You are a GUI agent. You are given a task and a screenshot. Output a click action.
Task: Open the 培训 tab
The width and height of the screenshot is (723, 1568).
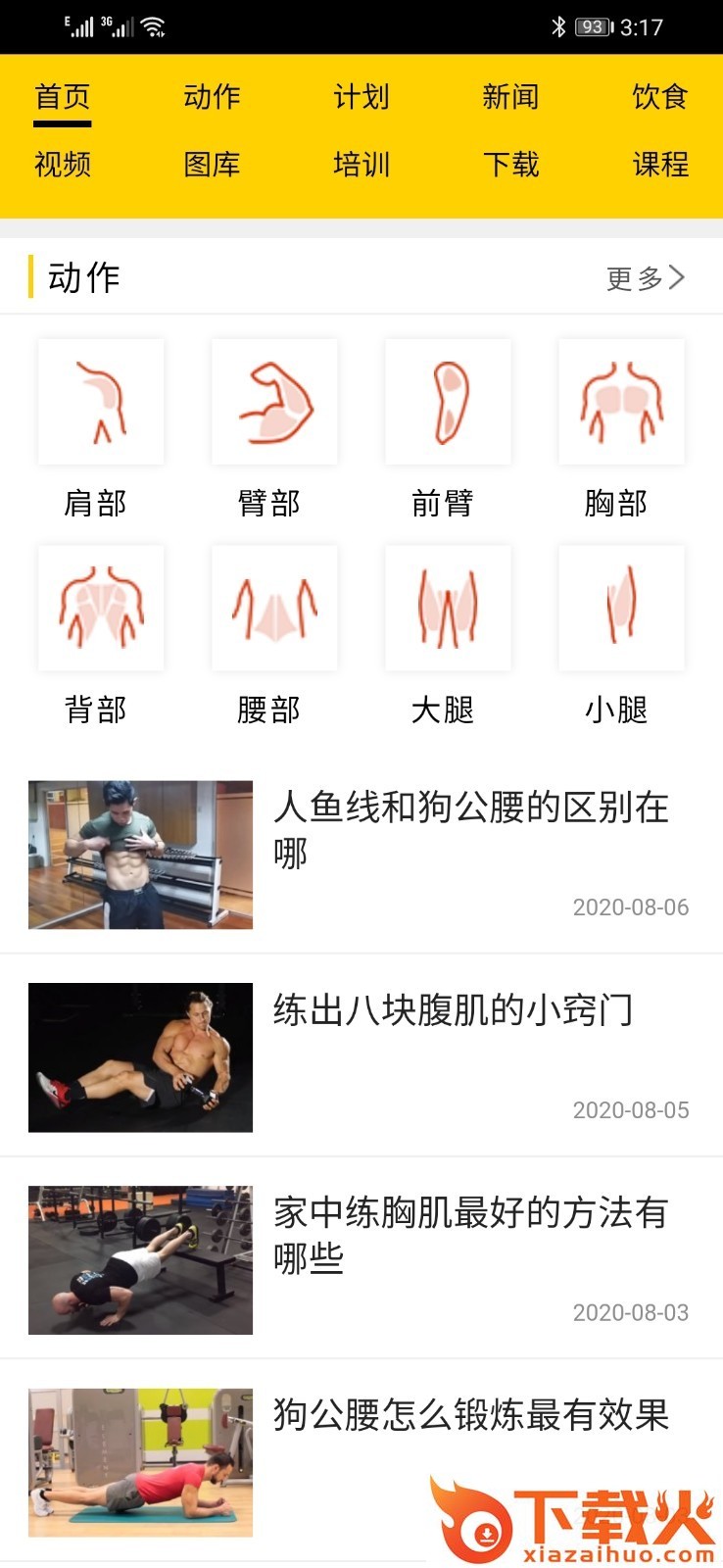tap(361, 164)
